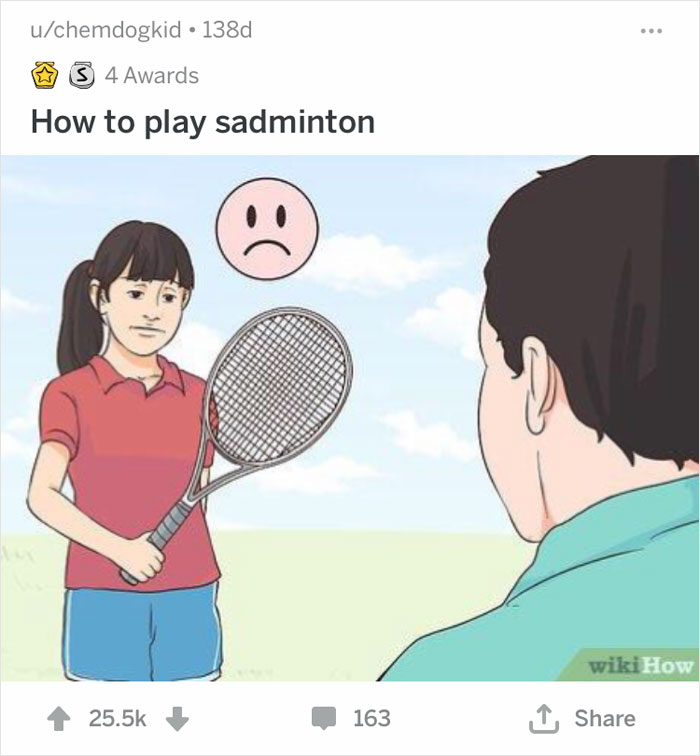Open the sadminton image full screen
This screenshot has width=700, height=756.
coord(350,418)
